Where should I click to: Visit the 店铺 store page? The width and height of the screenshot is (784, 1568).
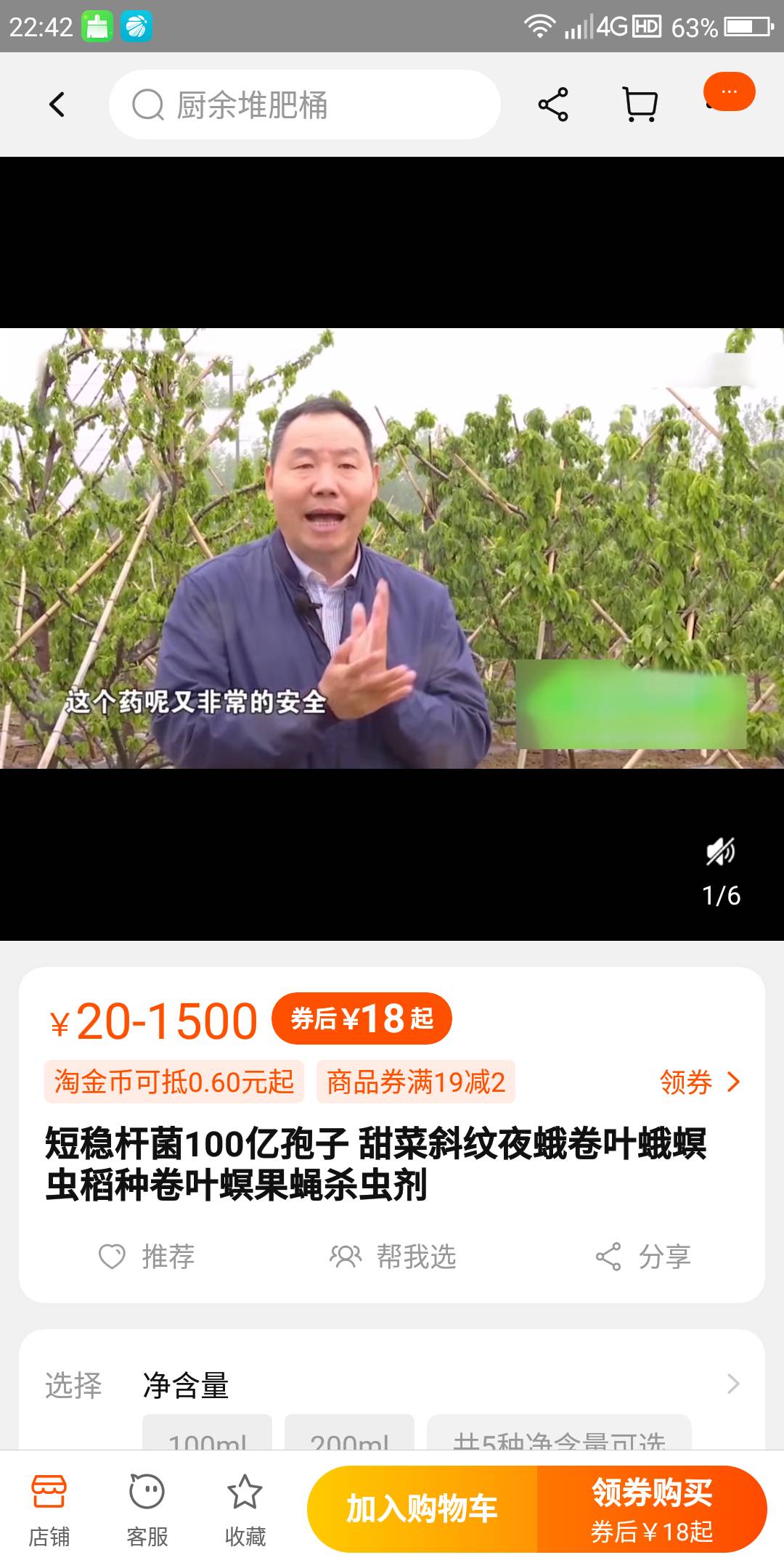pyautogui.click(x=49, y=1510)
